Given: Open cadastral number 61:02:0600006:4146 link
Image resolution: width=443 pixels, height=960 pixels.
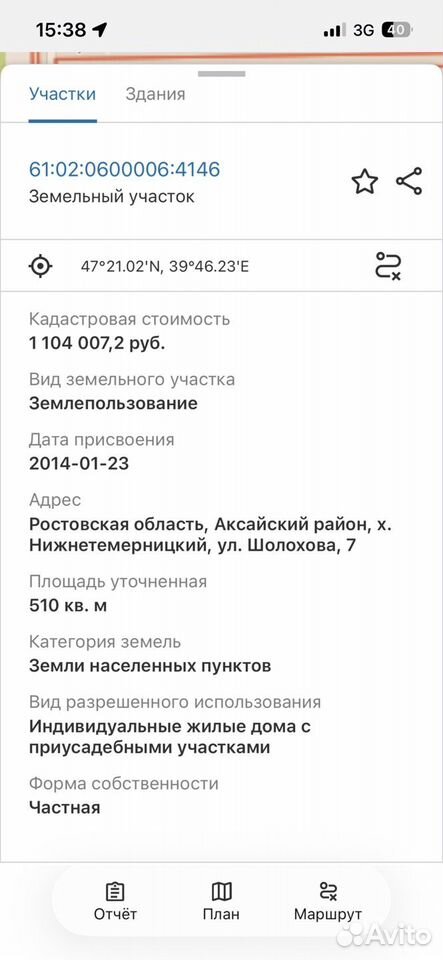Looking at the screenshot, I should (x=124, y=169).
